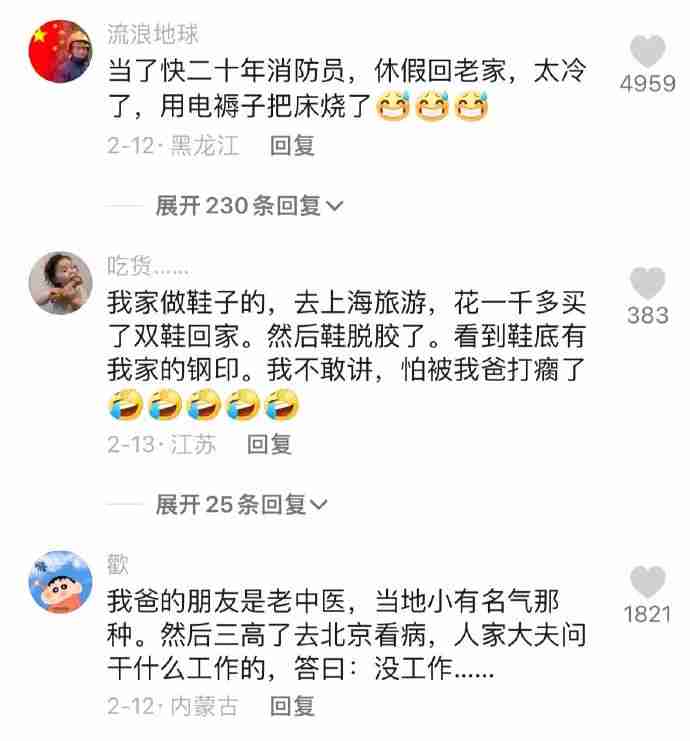690x741 pixels.
Task: Open 流浪地球's profile avatar
Action: coord(60,52)
